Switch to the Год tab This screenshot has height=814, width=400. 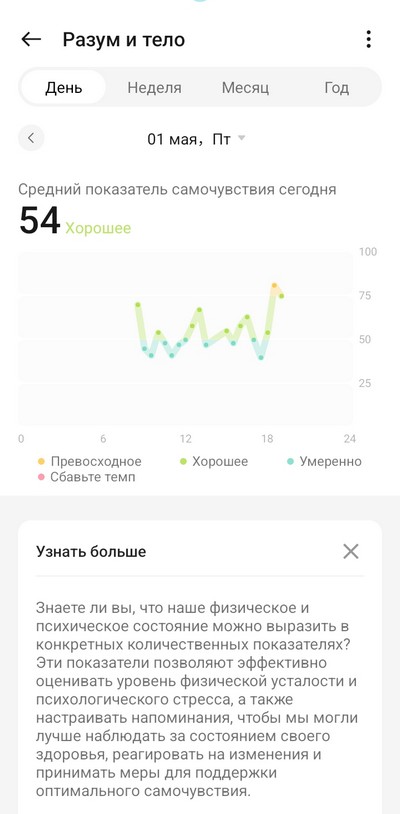(337, 87)
